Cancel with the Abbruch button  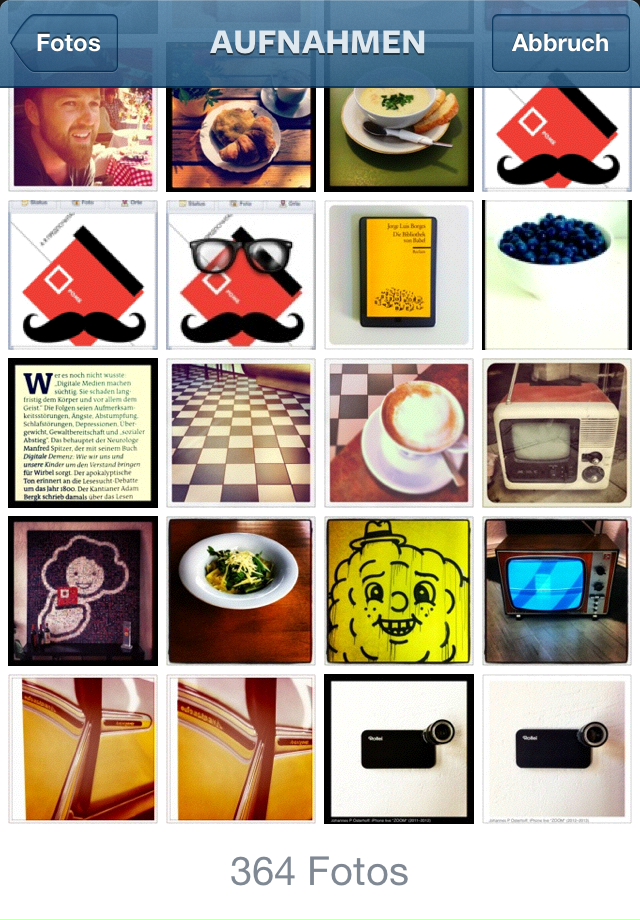[559, 43]
